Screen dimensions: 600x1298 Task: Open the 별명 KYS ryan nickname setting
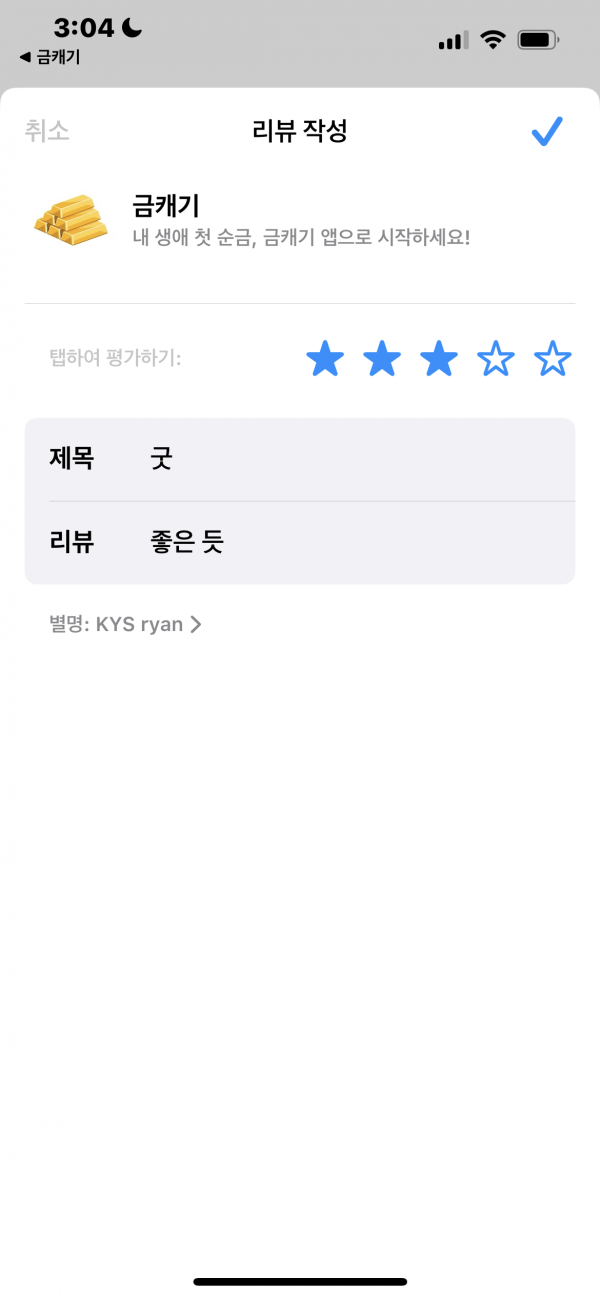click(126, 625)
